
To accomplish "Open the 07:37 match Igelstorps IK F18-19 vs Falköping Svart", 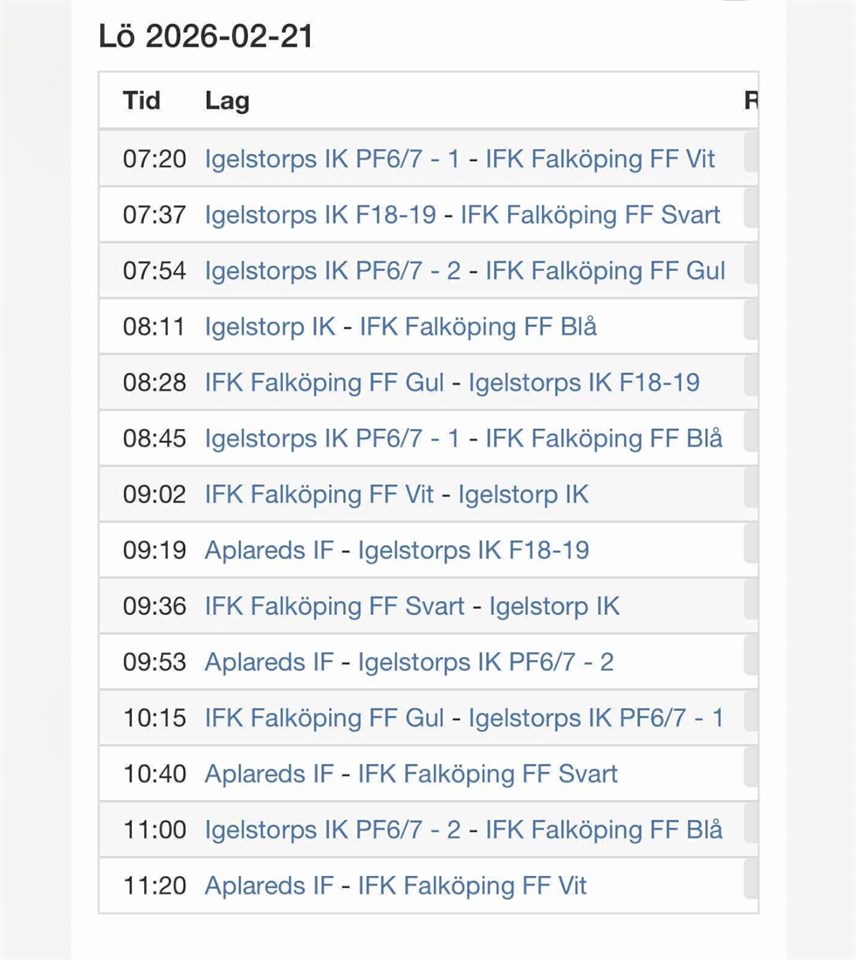I will click(462, 214).
